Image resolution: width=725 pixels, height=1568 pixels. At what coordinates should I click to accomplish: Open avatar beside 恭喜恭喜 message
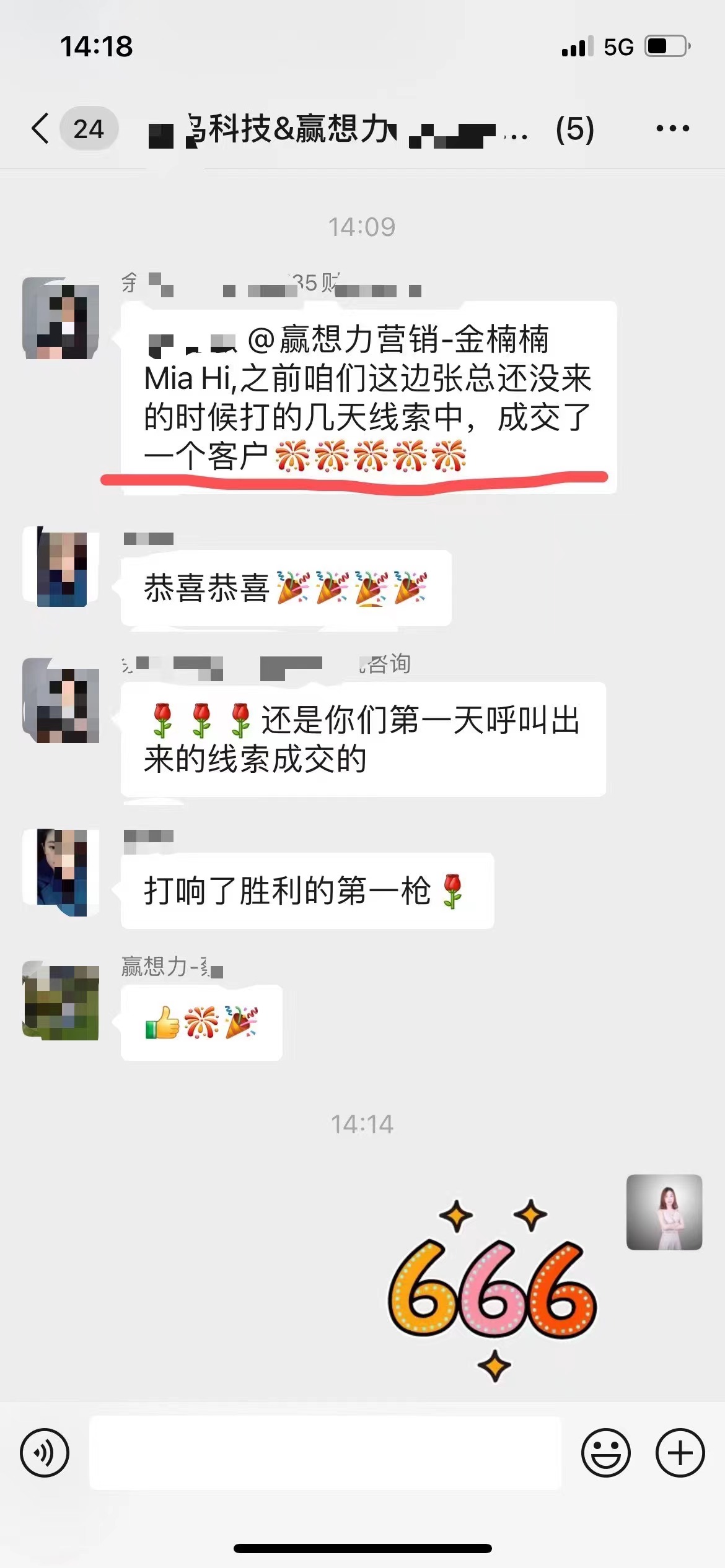tap(61, 567)
